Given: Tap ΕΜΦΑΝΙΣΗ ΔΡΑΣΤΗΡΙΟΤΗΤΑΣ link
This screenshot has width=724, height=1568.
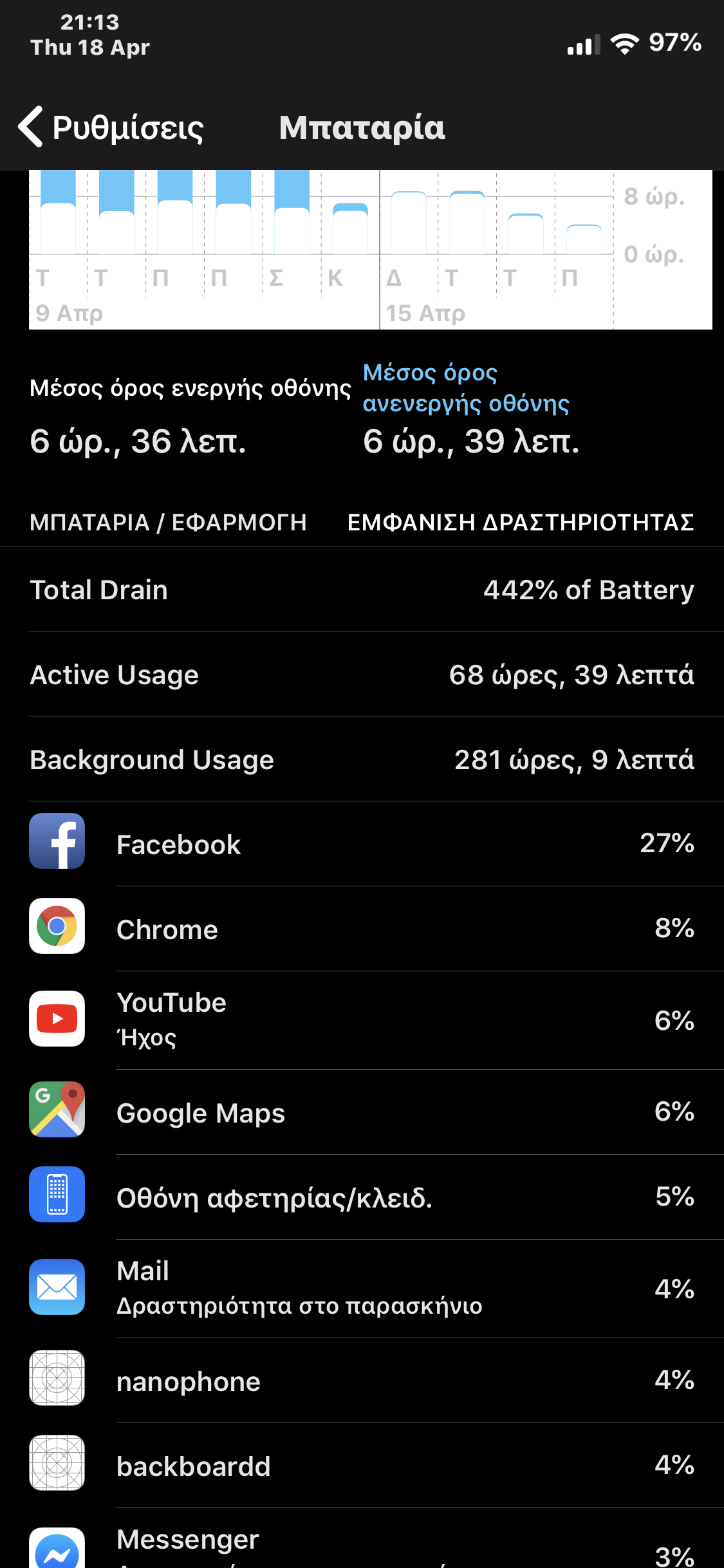Looking at the screenshot, I should pos(520,522).
